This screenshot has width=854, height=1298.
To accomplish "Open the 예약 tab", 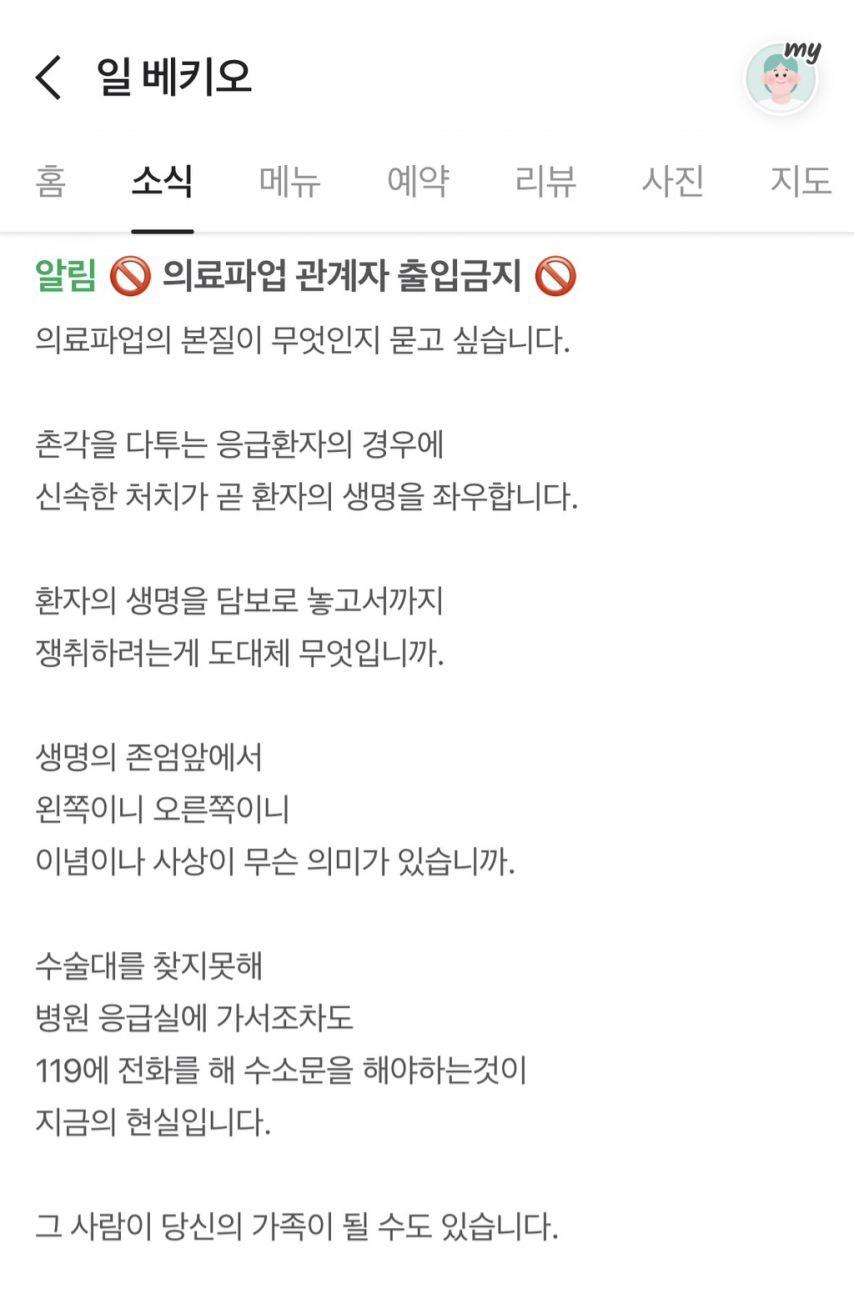I will click(418, 182).
